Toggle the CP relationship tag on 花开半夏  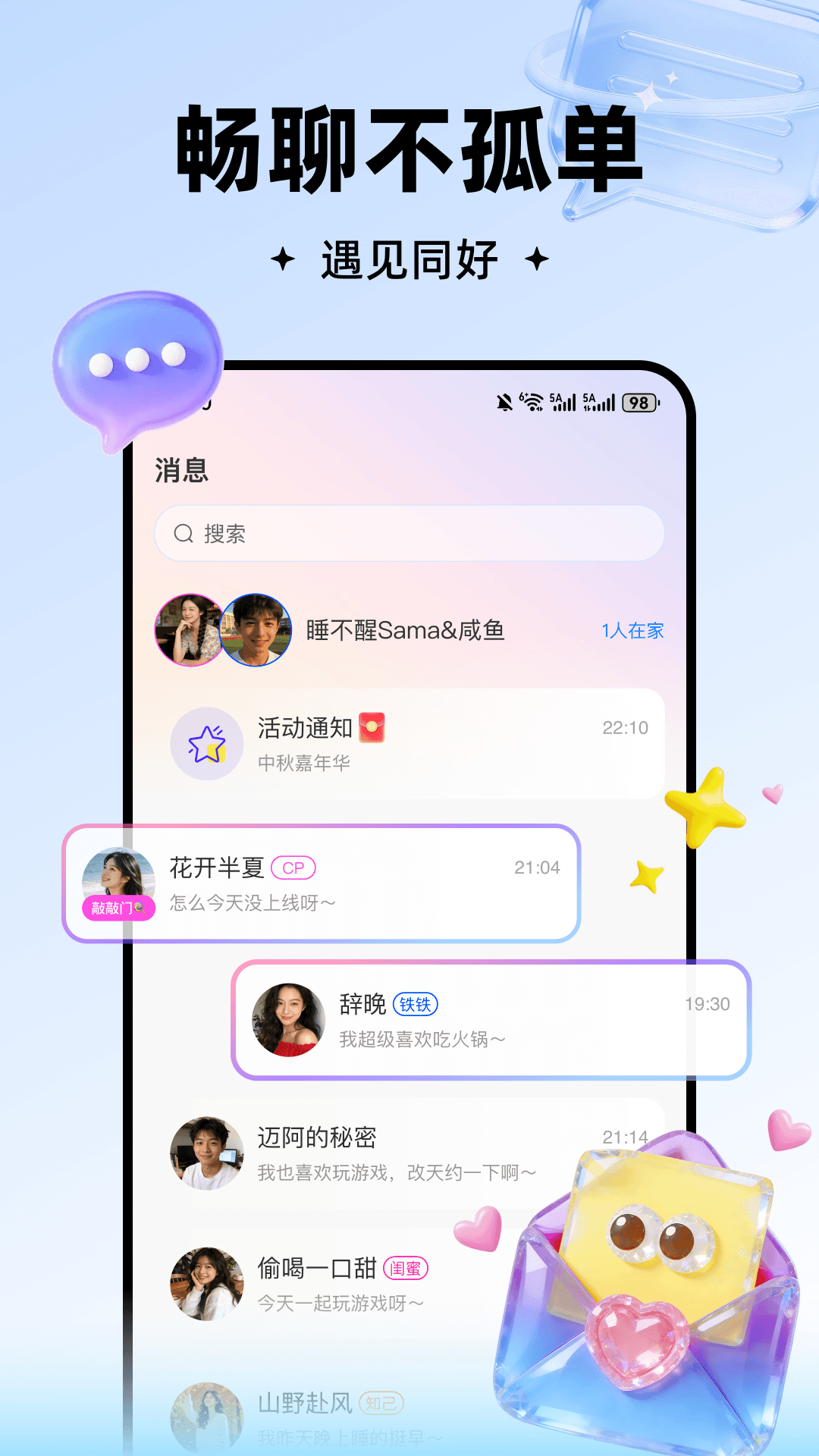point(294,867)
